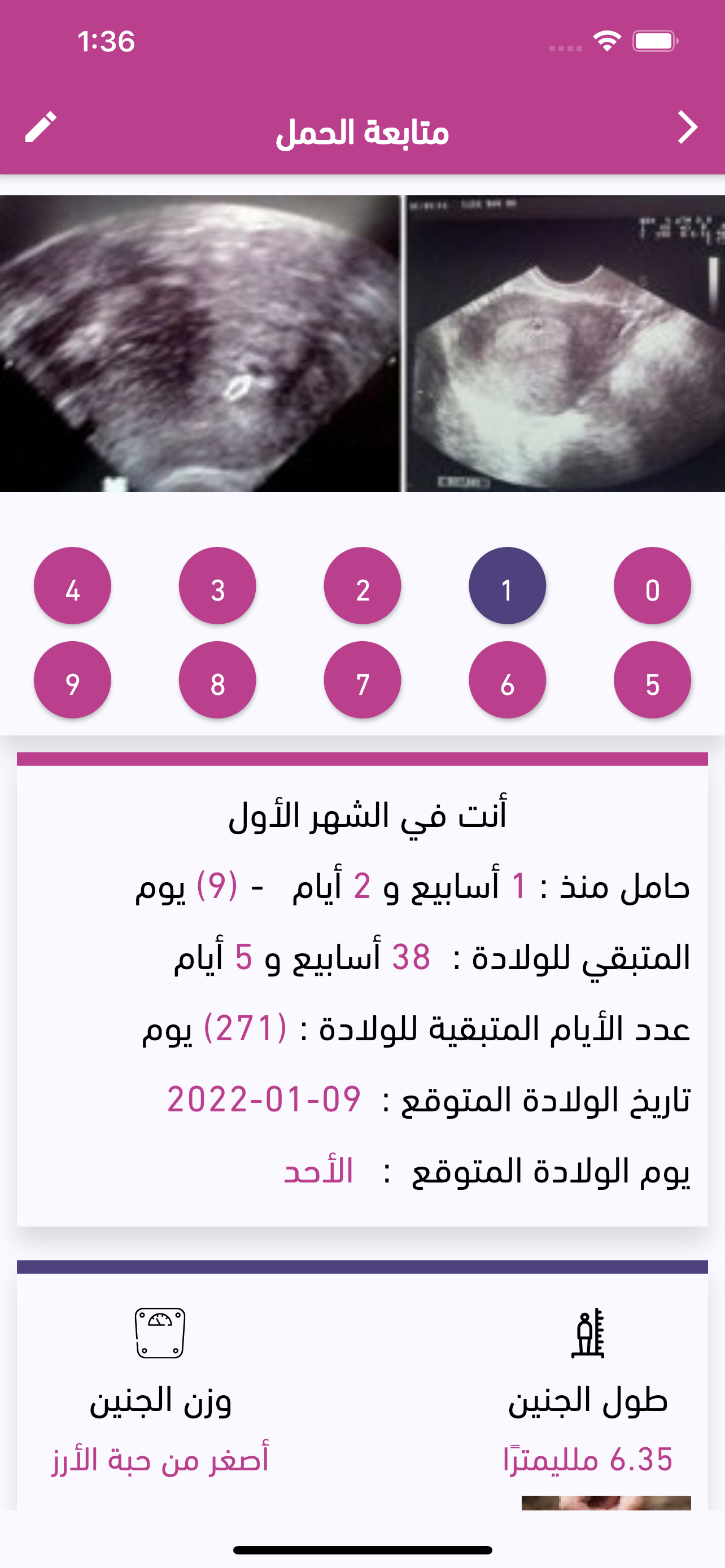Jump to month 9
Screen dimensions: 725x1568
click(72, 680)
